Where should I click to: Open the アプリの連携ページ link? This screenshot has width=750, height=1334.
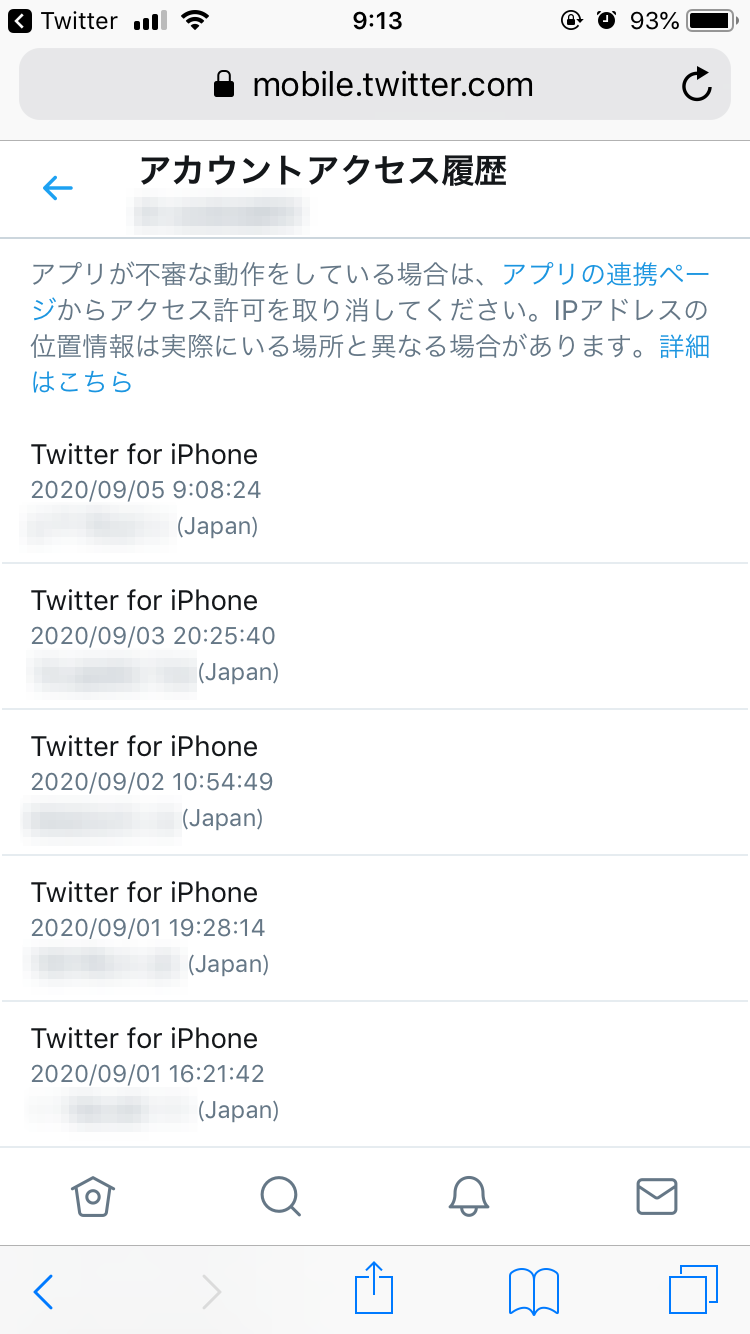coord(605,274)
